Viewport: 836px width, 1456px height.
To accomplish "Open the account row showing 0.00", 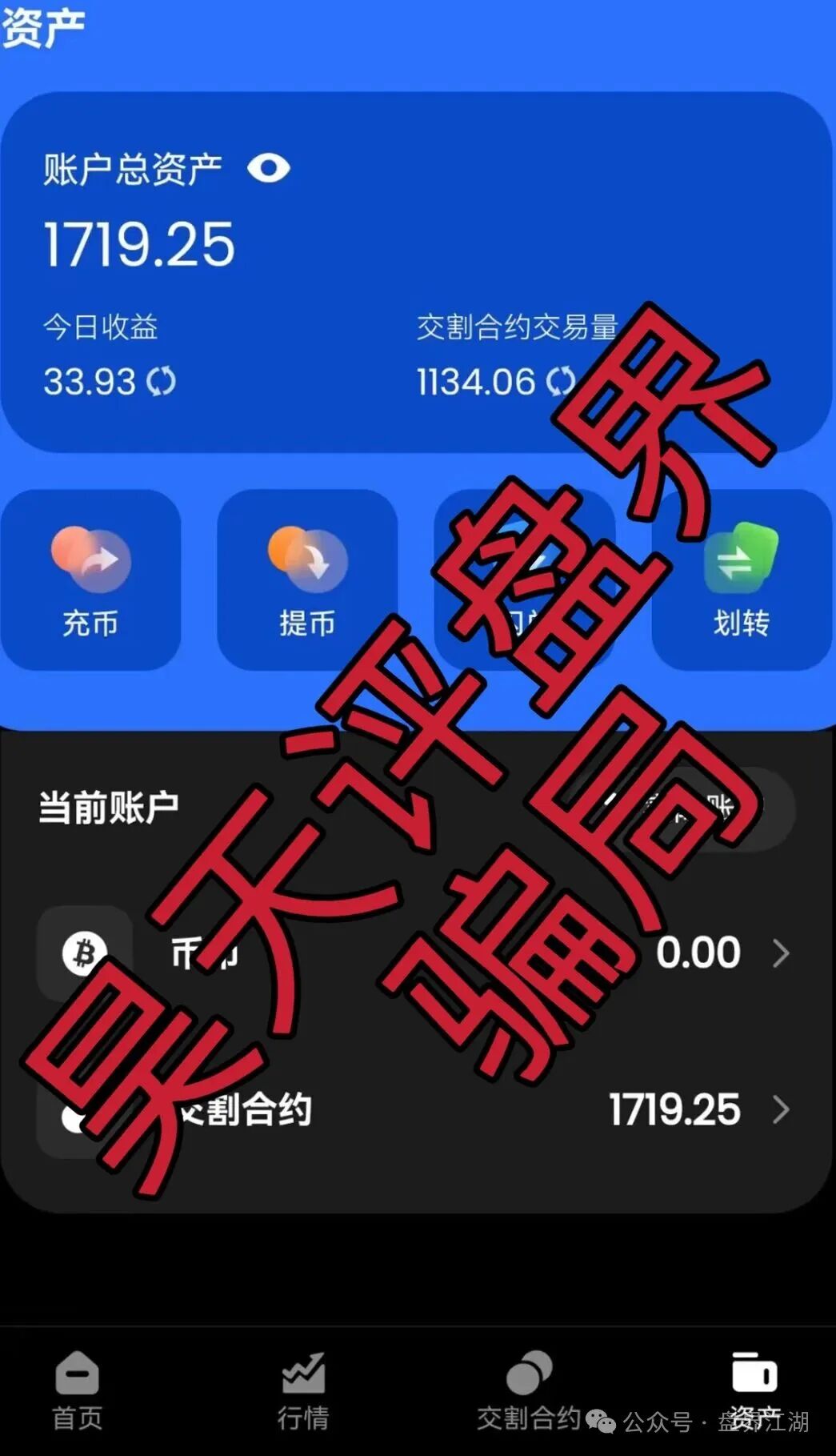I will click(x=416, y=953).
